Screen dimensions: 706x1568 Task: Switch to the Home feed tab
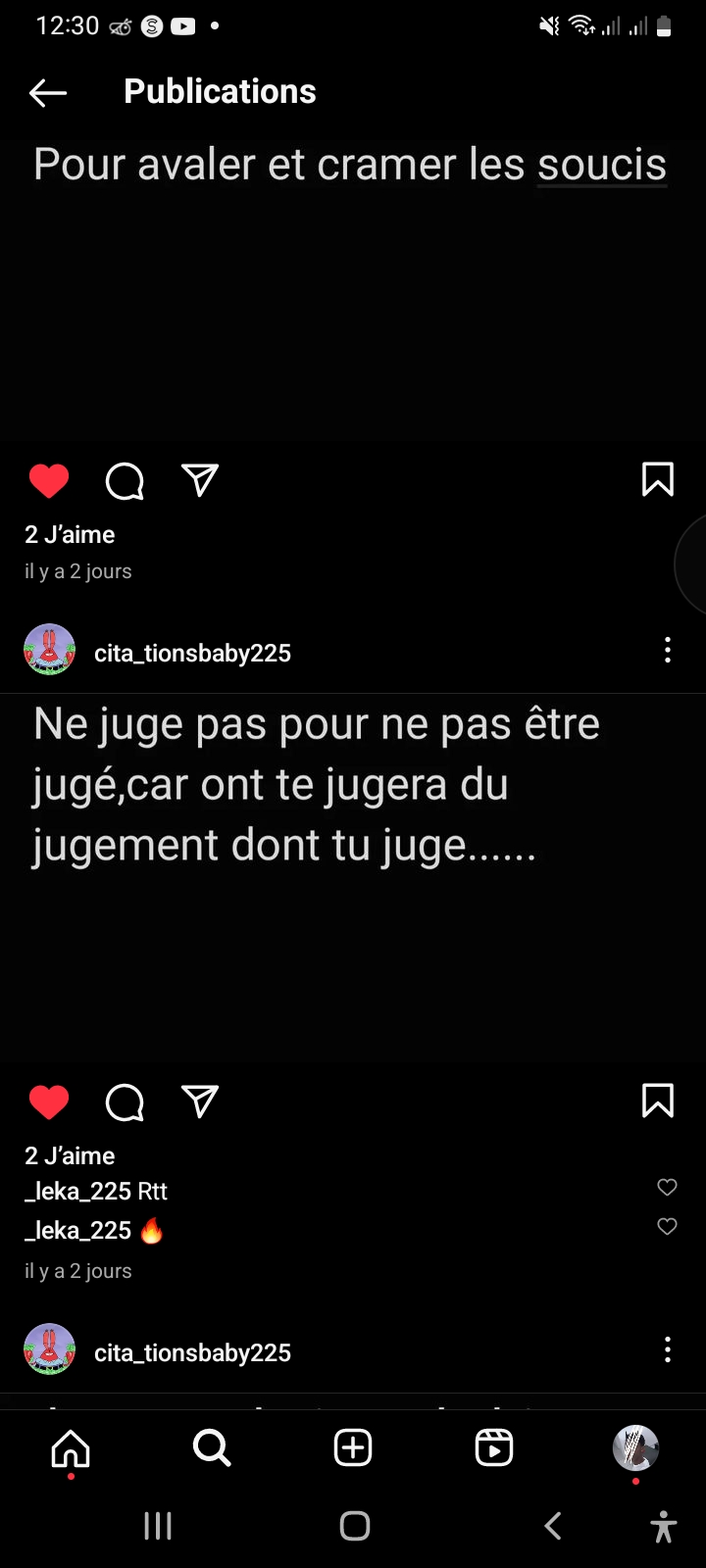tap(71, 1447)
